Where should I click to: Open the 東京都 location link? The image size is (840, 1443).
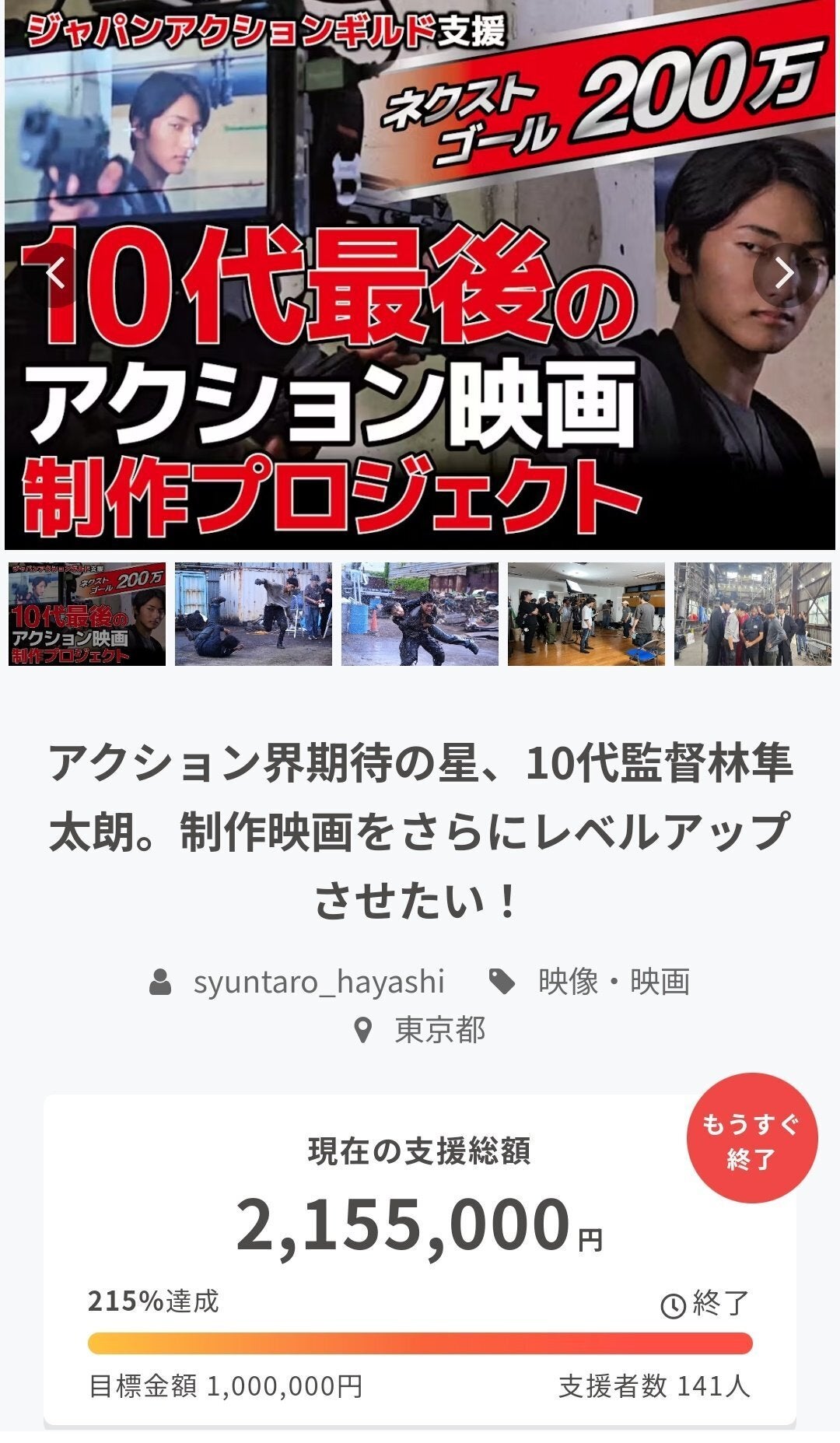439,1031
